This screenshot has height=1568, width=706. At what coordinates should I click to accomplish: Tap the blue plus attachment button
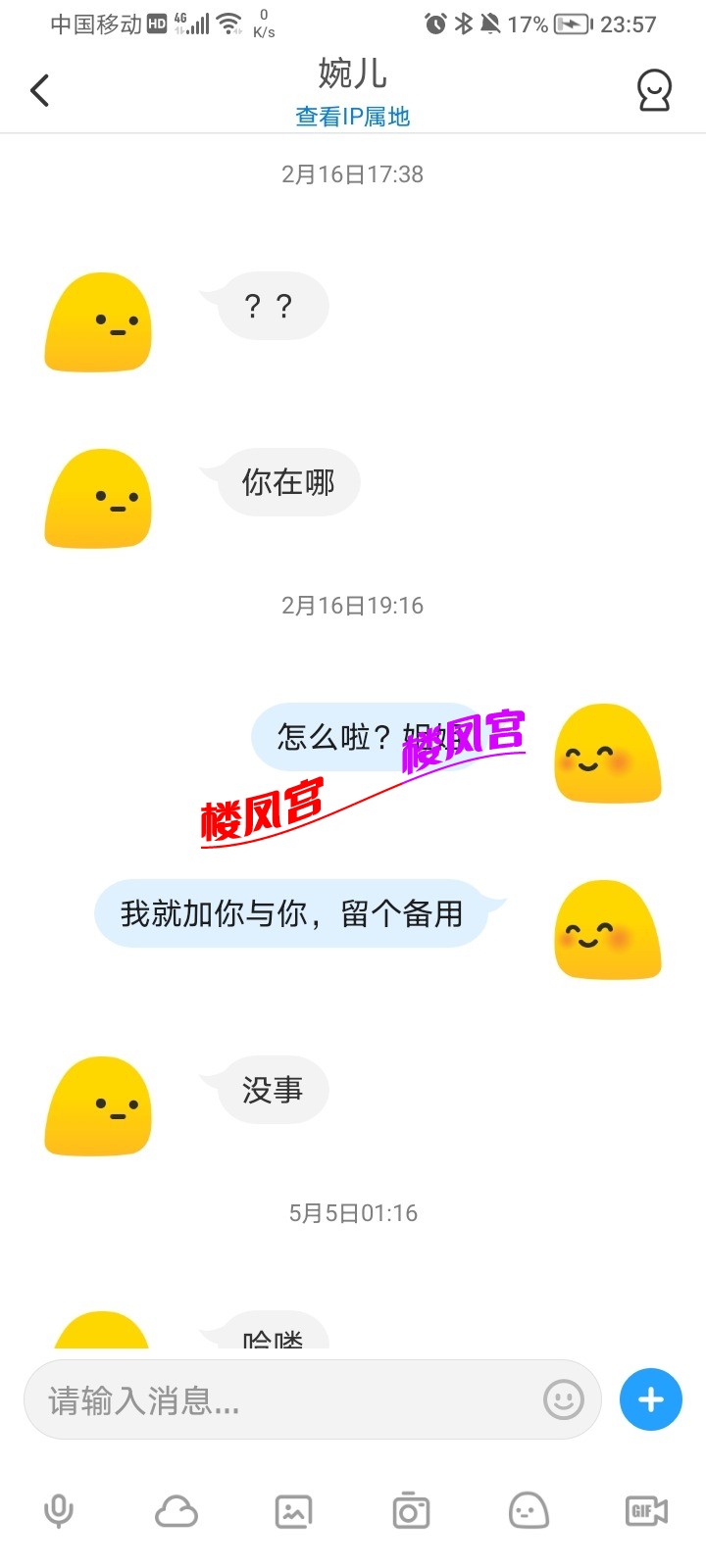click(649, 1399)
